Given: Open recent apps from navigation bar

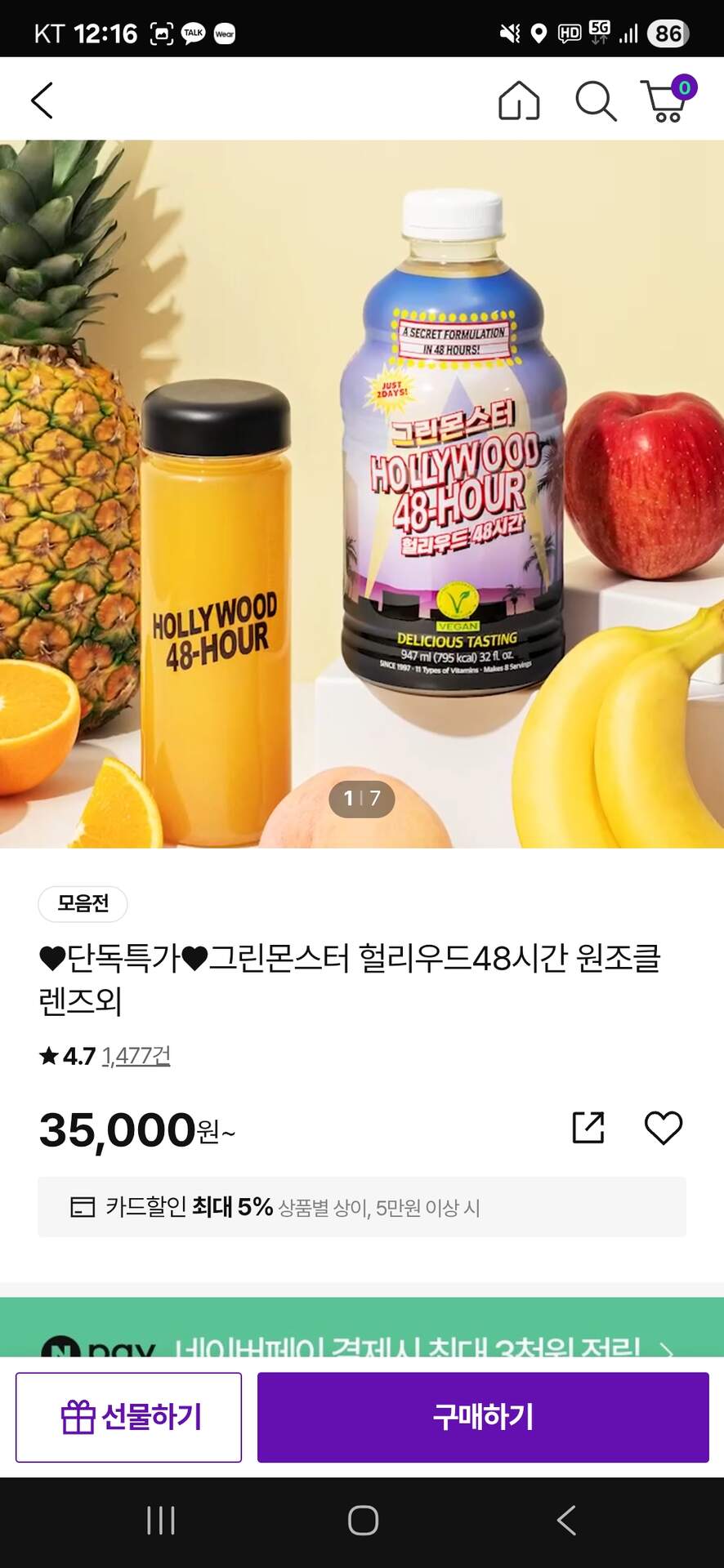Looking at the screenshot, I should (161, 1521).
